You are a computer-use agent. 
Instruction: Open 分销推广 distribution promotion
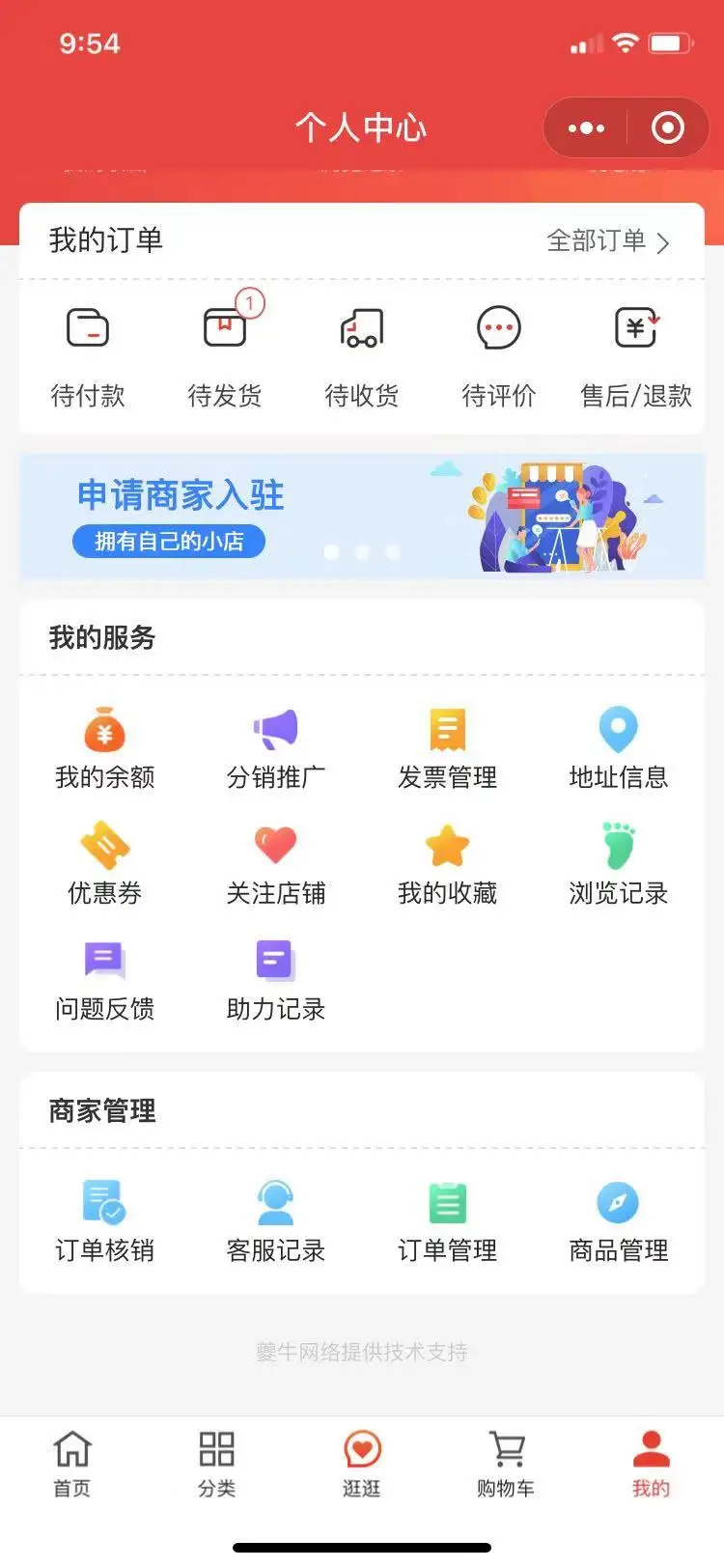(x=276, y=748)
